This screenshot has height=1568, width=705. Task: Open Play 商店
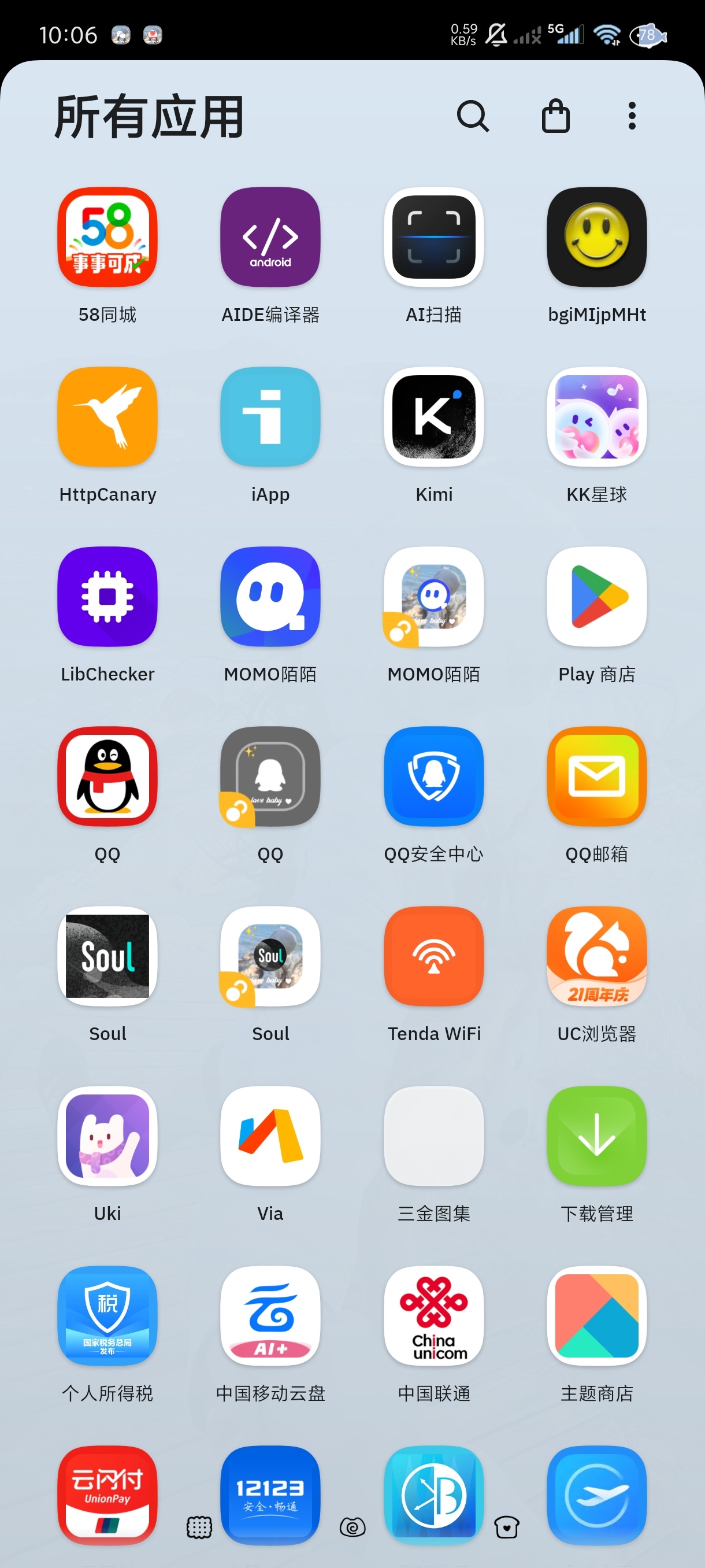tap(597, 597)
